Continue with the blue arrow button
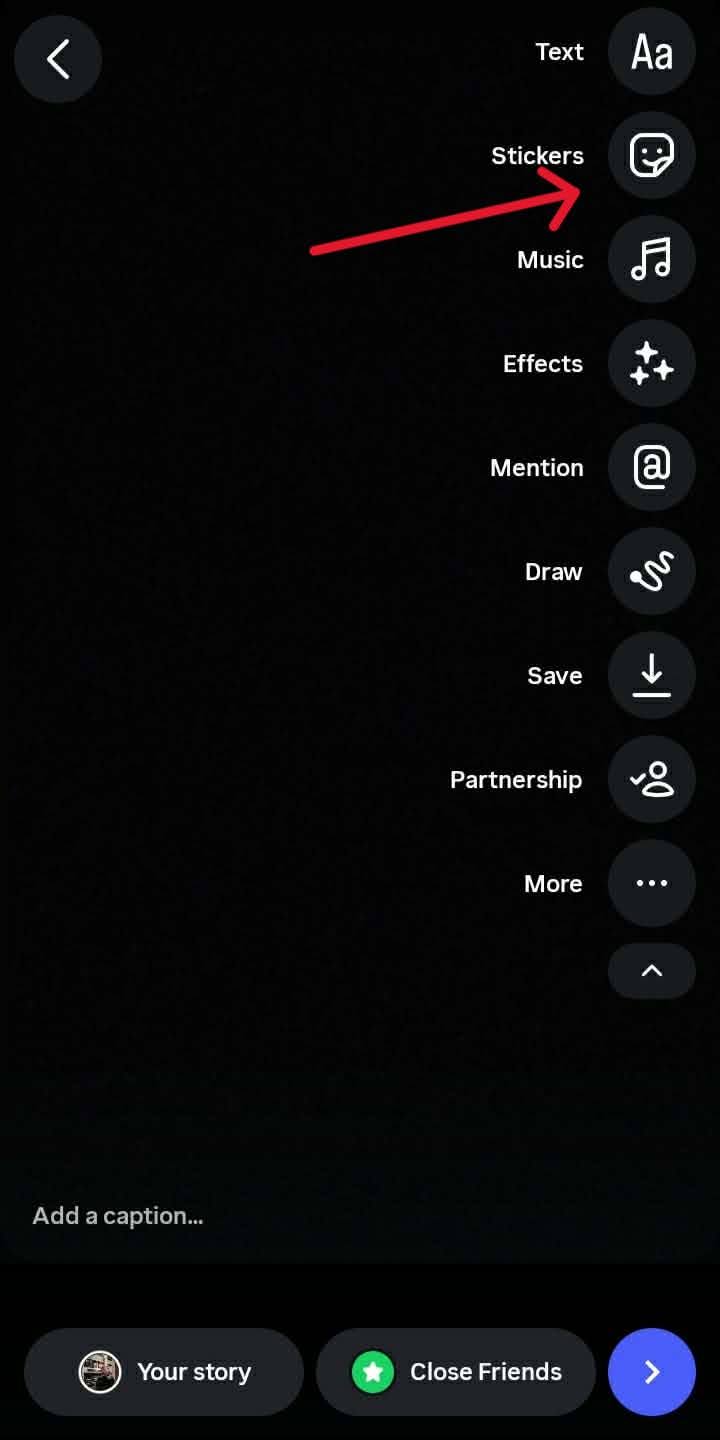The height and width of the screenshot is (1440, 720). click(x=651, y=1372)
